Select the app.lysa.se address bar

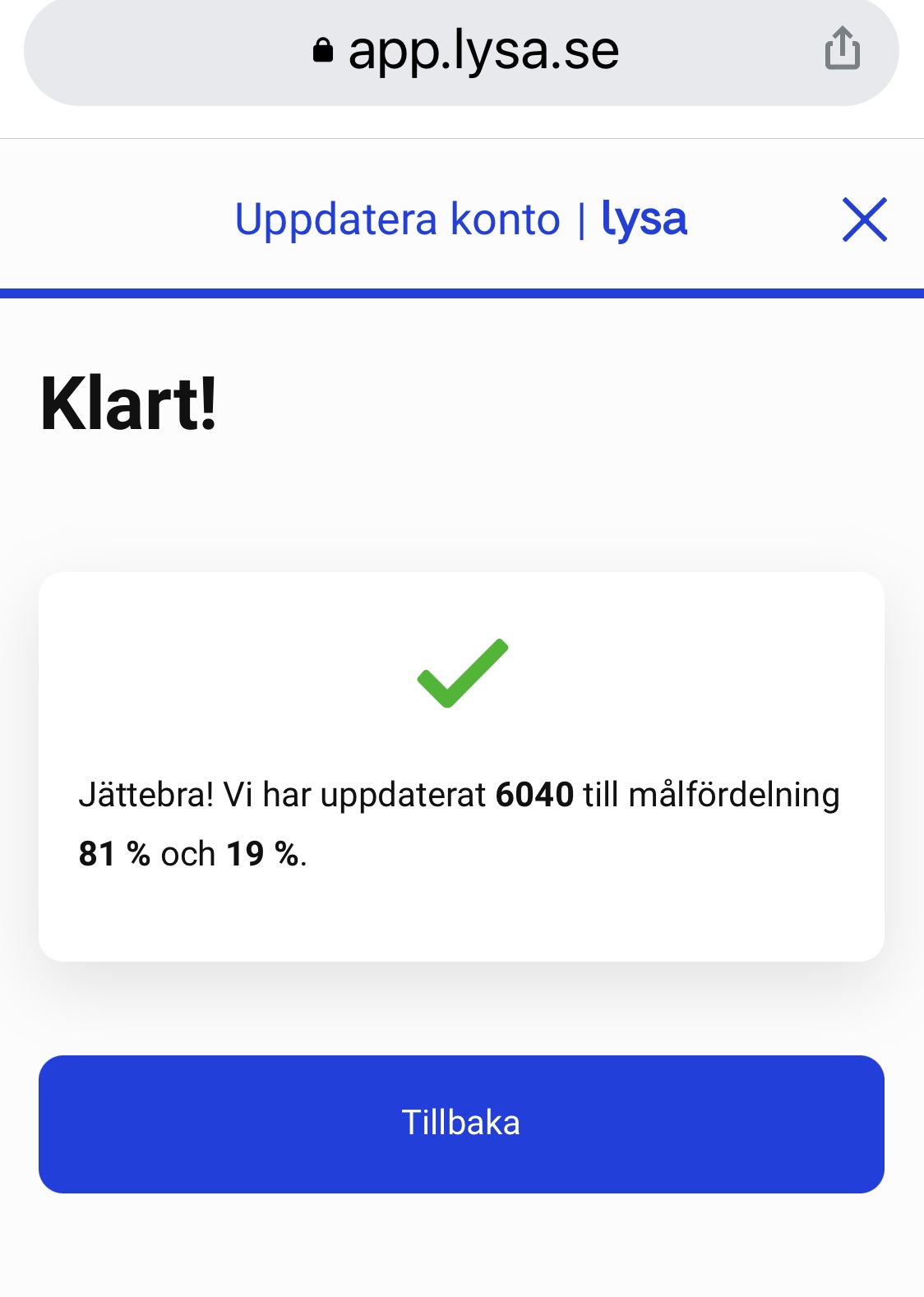465,51
